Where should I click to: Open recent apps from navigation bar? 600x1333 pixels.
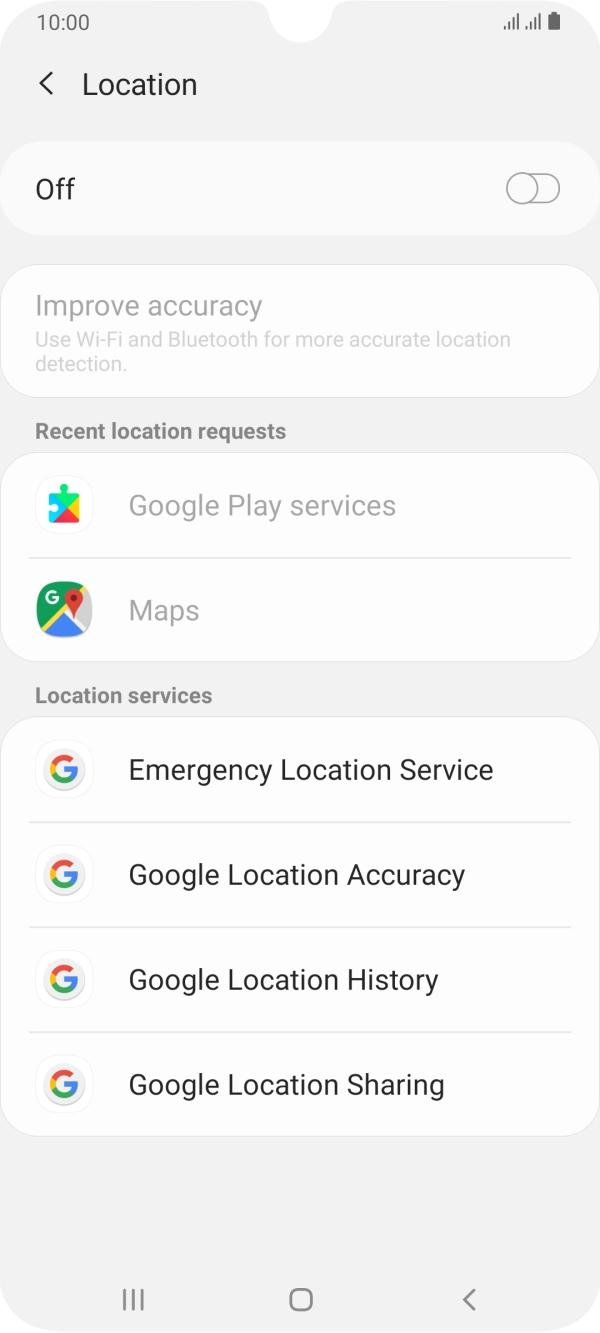(x=133, y=1299)
